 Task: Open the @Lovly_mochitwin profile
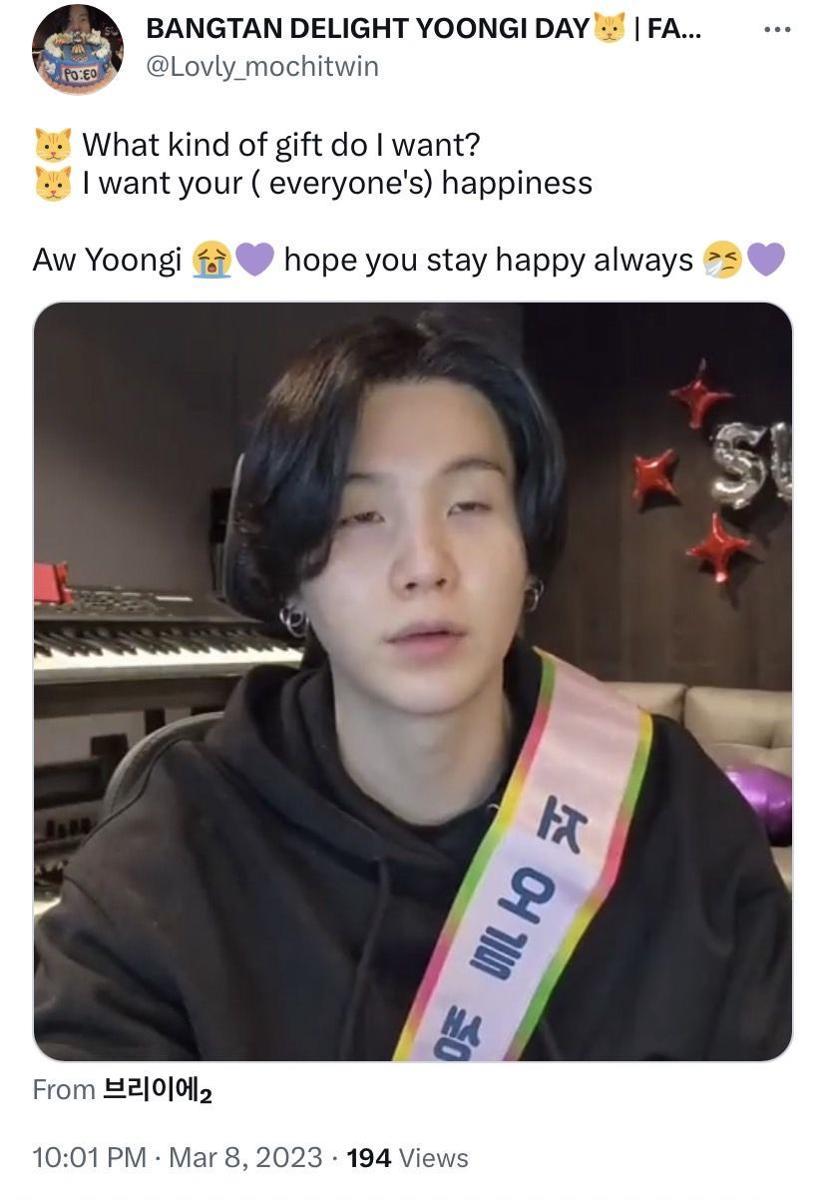tap(262, 67)
